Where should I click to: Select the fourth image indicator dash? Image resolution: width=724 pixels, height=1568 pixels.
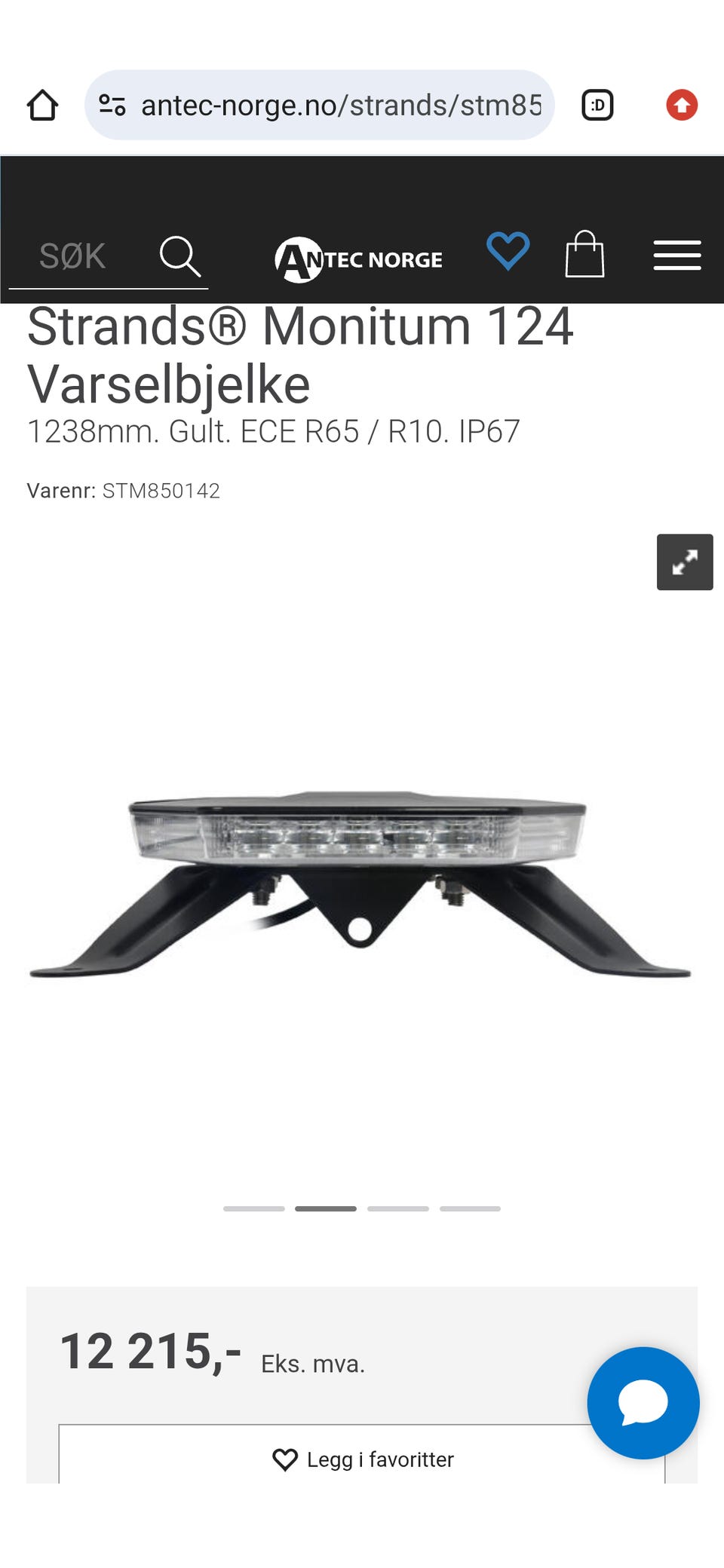click(471, 1208)
